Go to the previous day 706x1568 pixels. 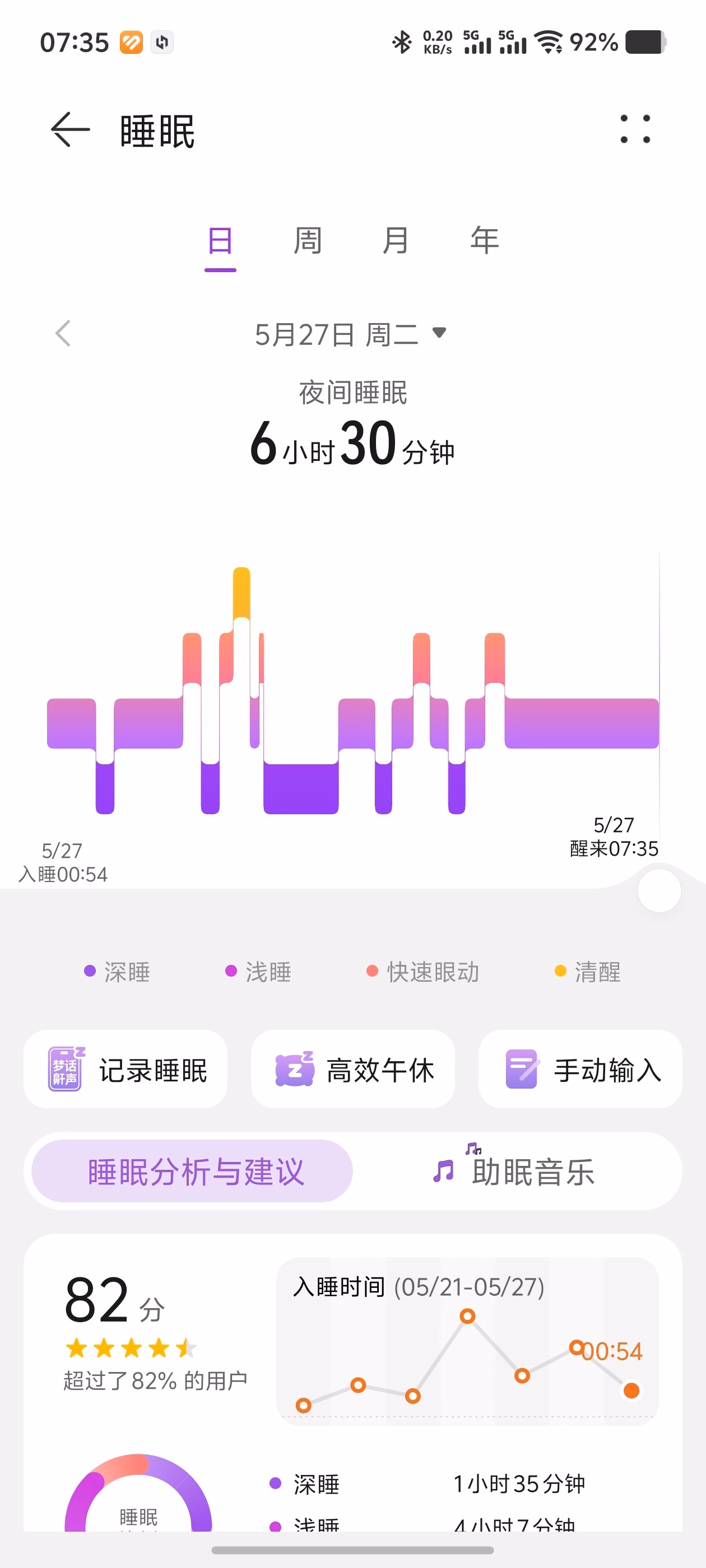[x=63, y=334]
